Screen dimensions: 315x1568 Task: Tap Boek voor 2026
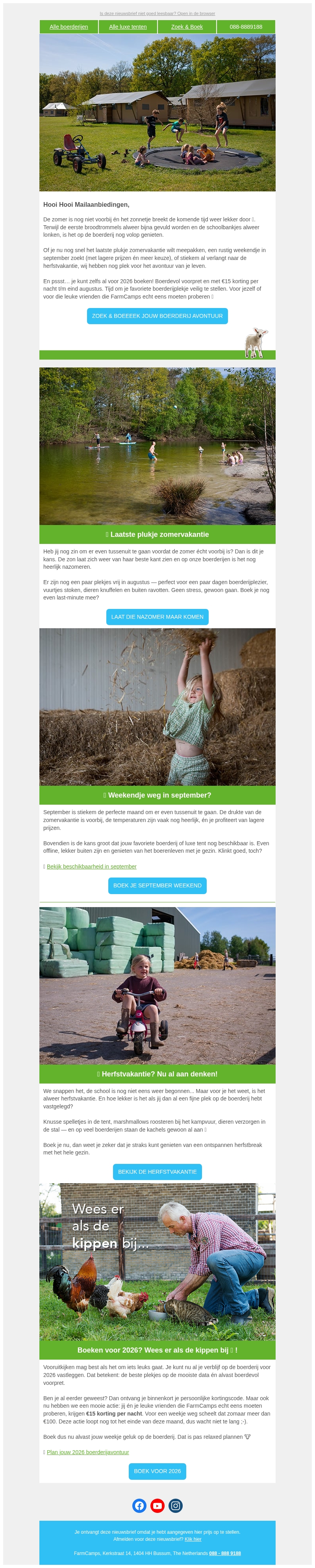coord(157,1471)
